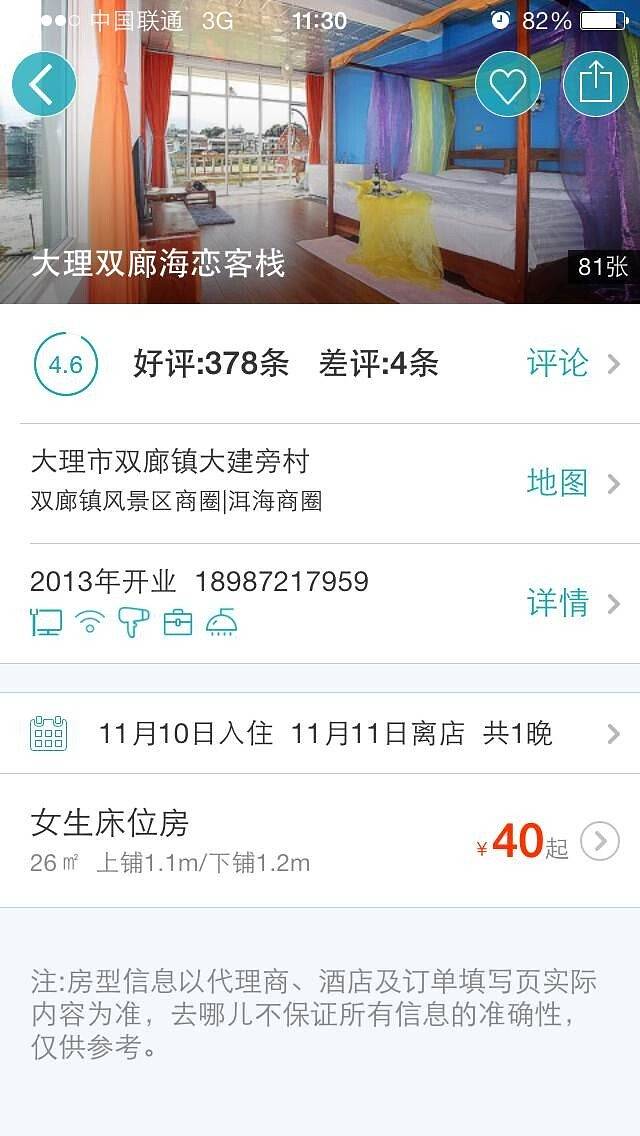The image size is (640, 1136).
Task: Share this inn listing
Action: [596, 84]
